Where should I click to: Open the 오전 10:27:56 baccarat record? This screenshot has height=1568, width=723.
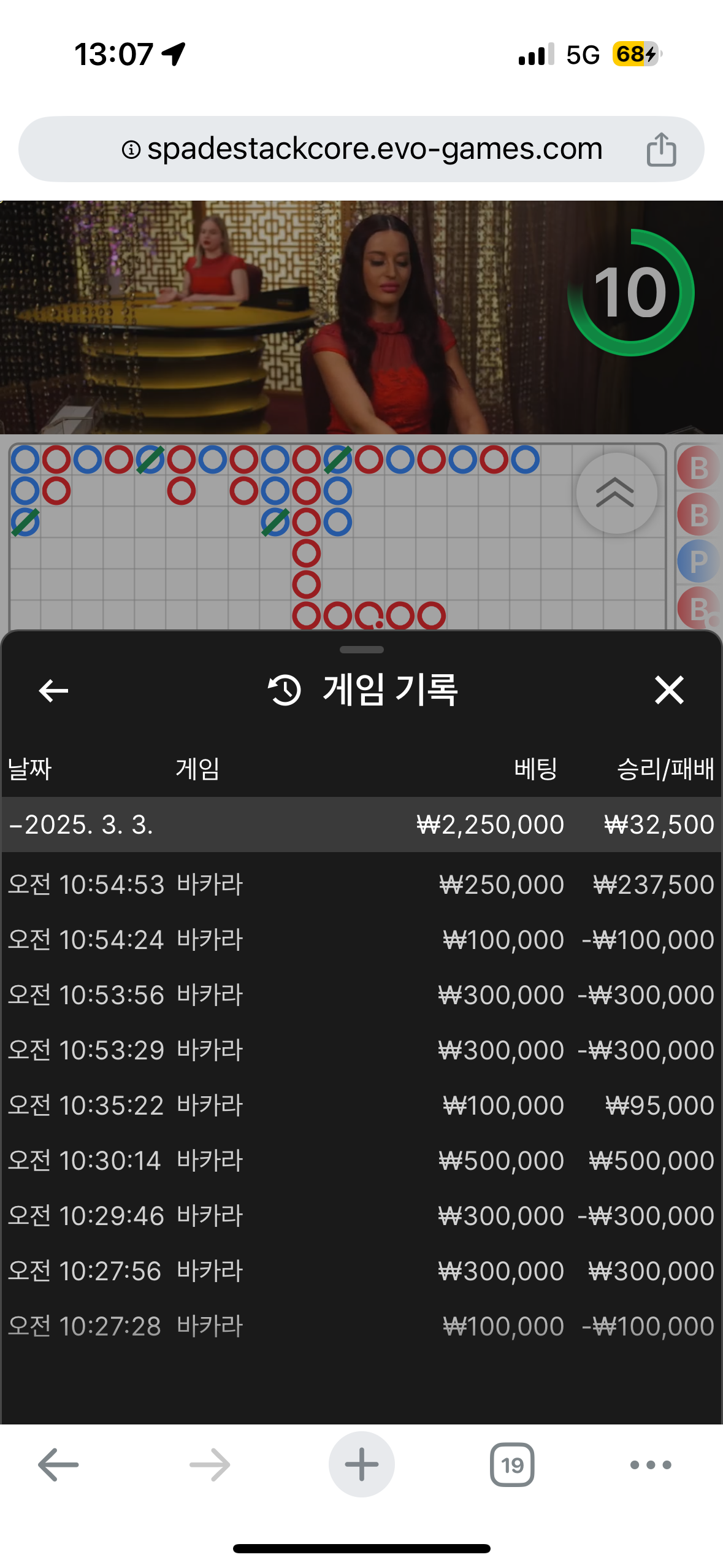pos(361,1271)
